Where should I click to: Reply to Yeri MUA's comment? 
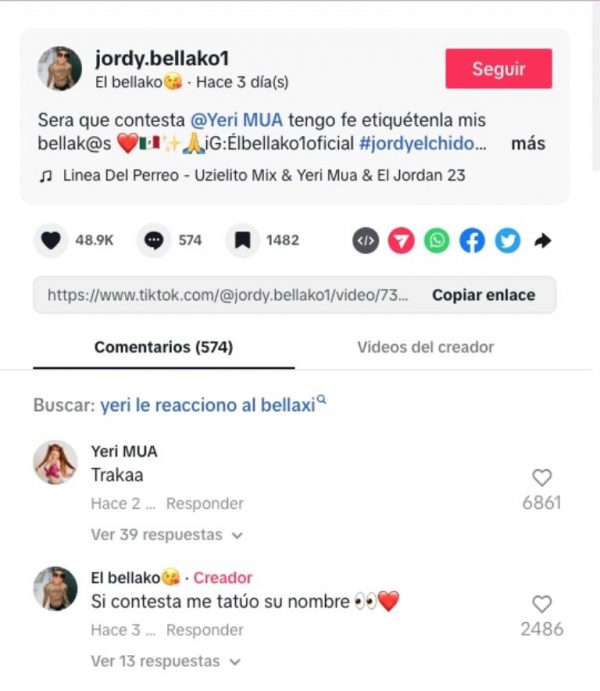coord(204,503)
